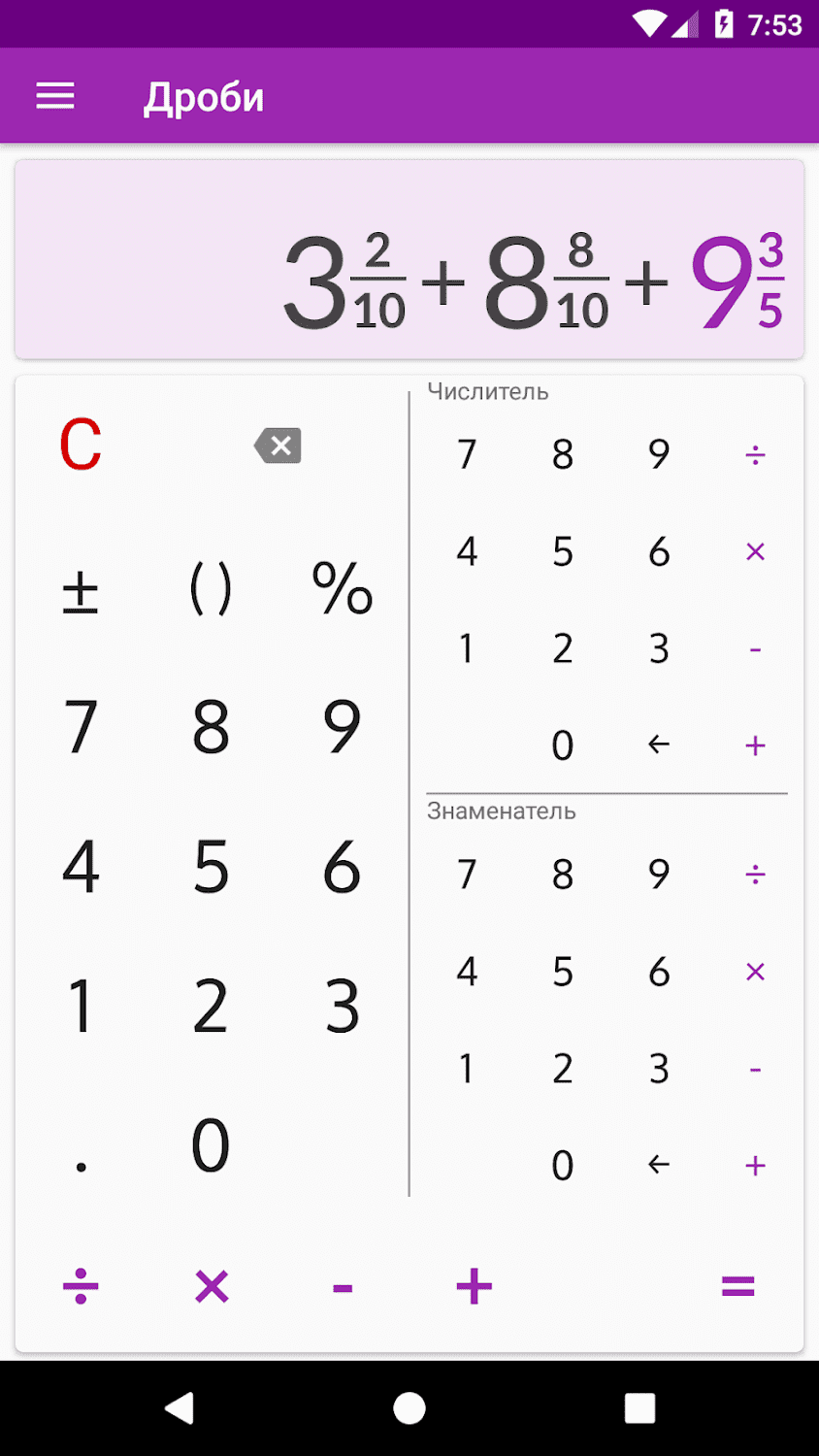Open the navigation drawer menu
Screen dimensions: 819x1456
click(x=55, y=96)
